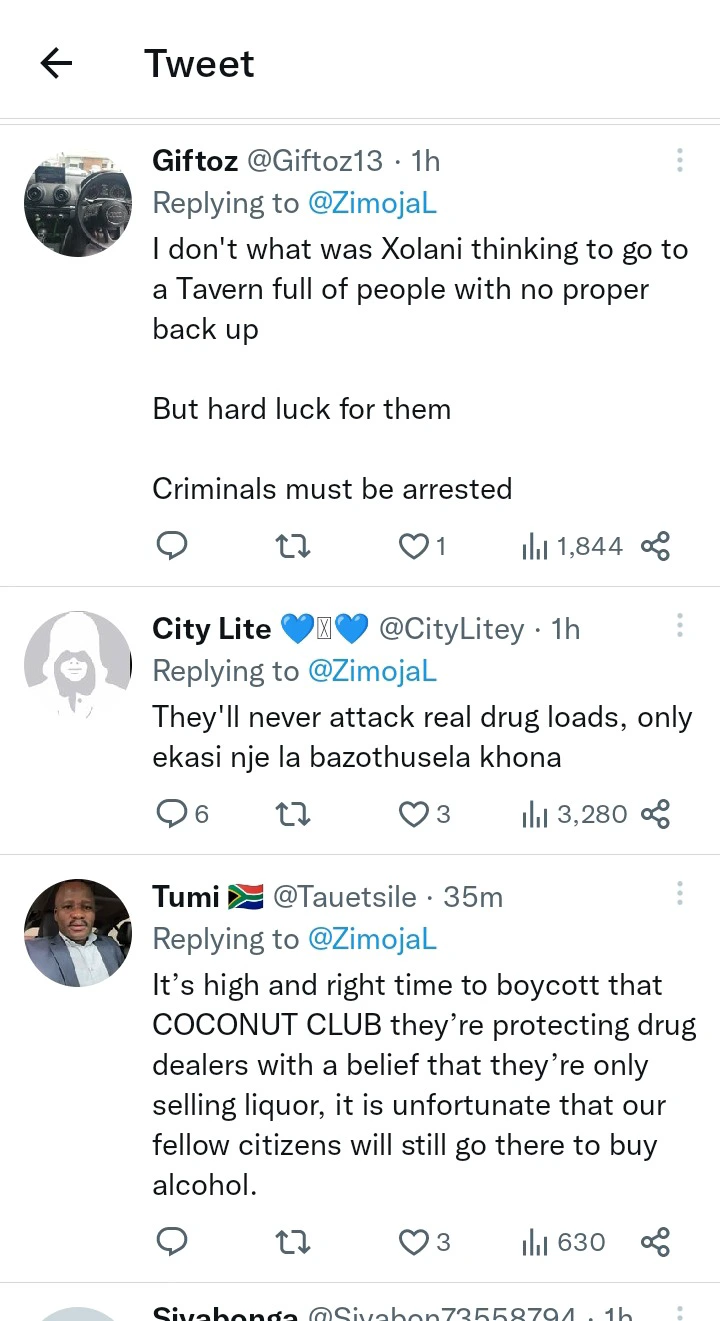This screenshot has width=720, height=1321.
Task: Retweet Giftoz's tweet
Action: pyautogui.click(x=292, y=546)
